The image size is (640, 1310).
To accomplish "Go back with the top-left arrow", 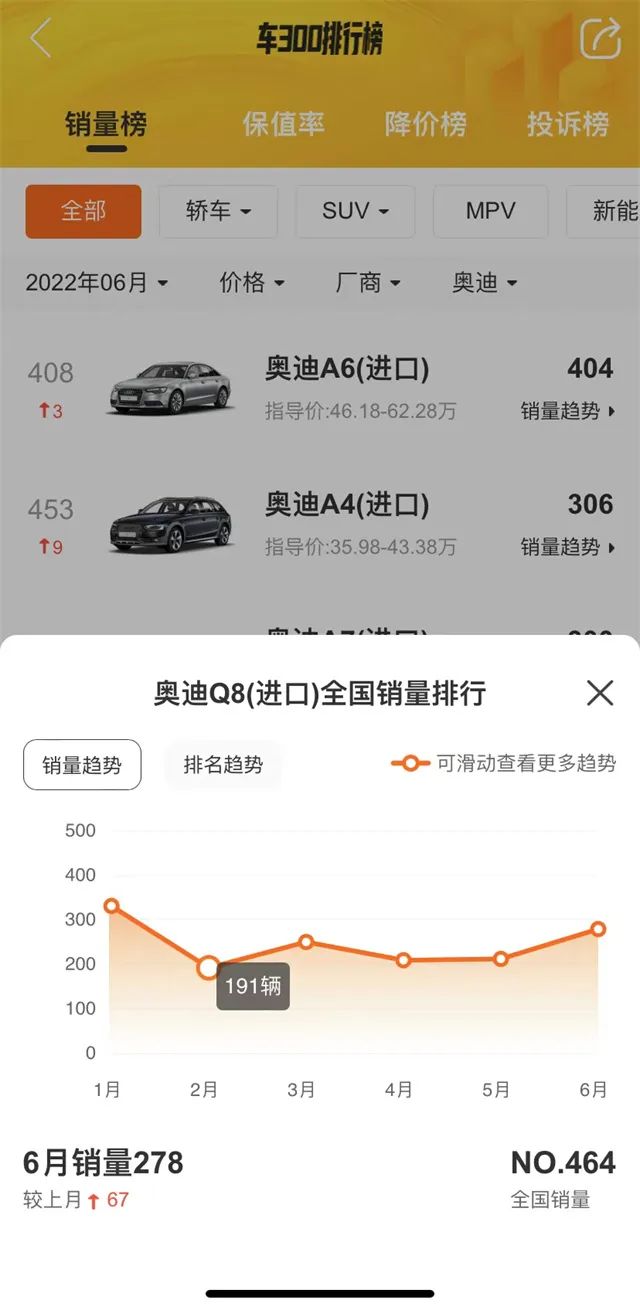I will tap(40, 39).
